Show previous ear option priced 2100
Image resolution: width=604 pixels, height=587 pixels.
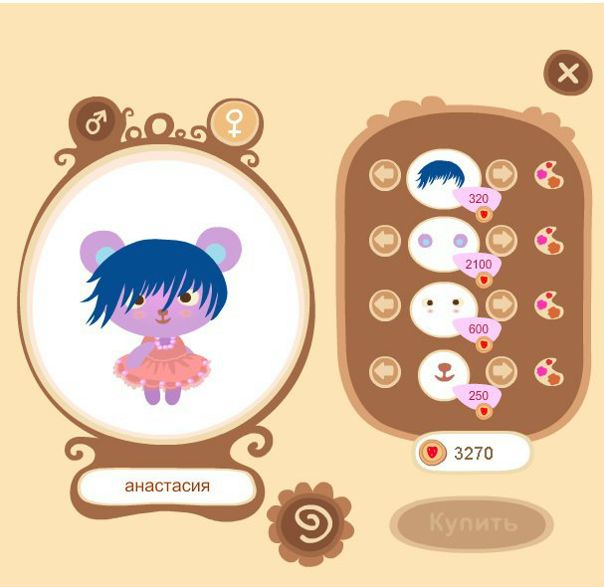385,241
